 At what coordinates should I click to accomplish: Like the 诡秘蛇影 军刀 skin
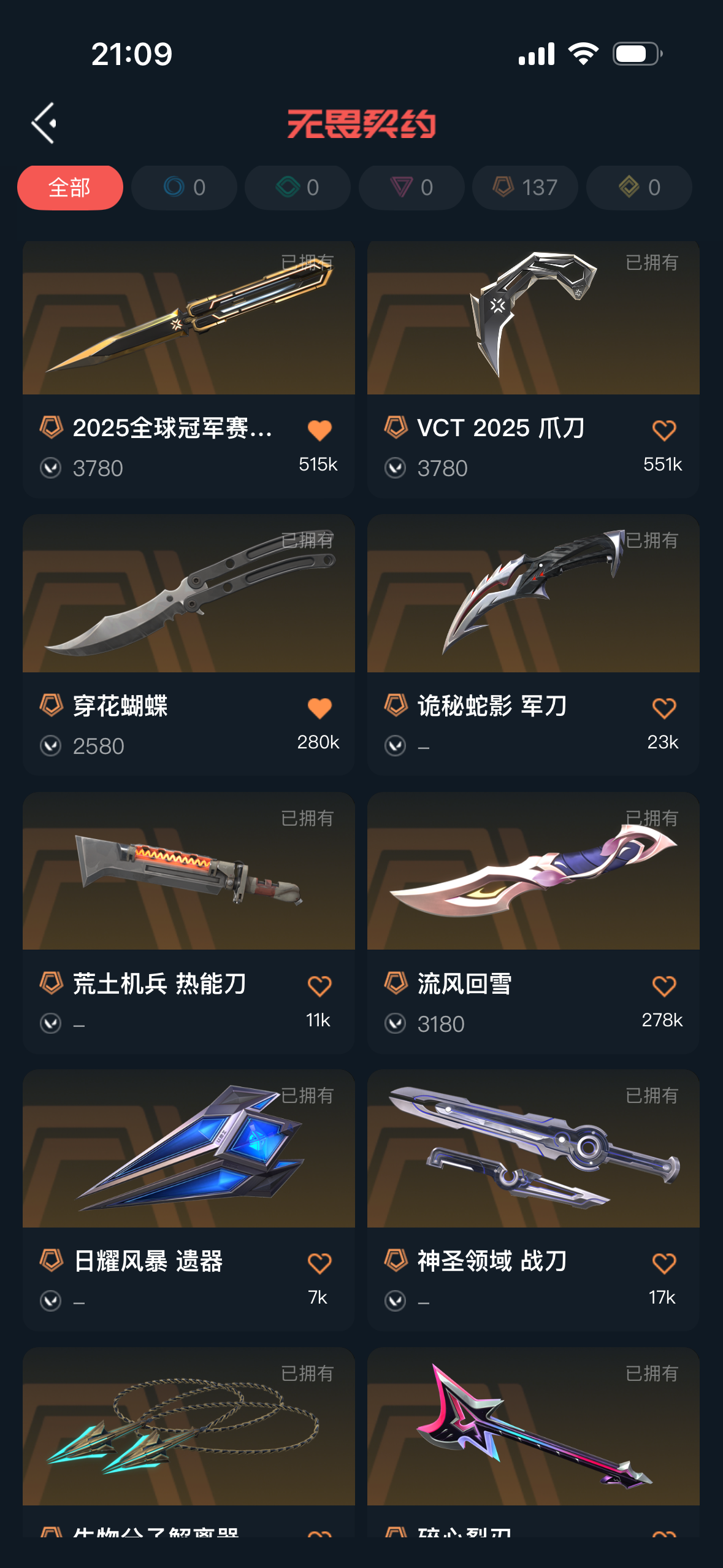pos(664,708)
